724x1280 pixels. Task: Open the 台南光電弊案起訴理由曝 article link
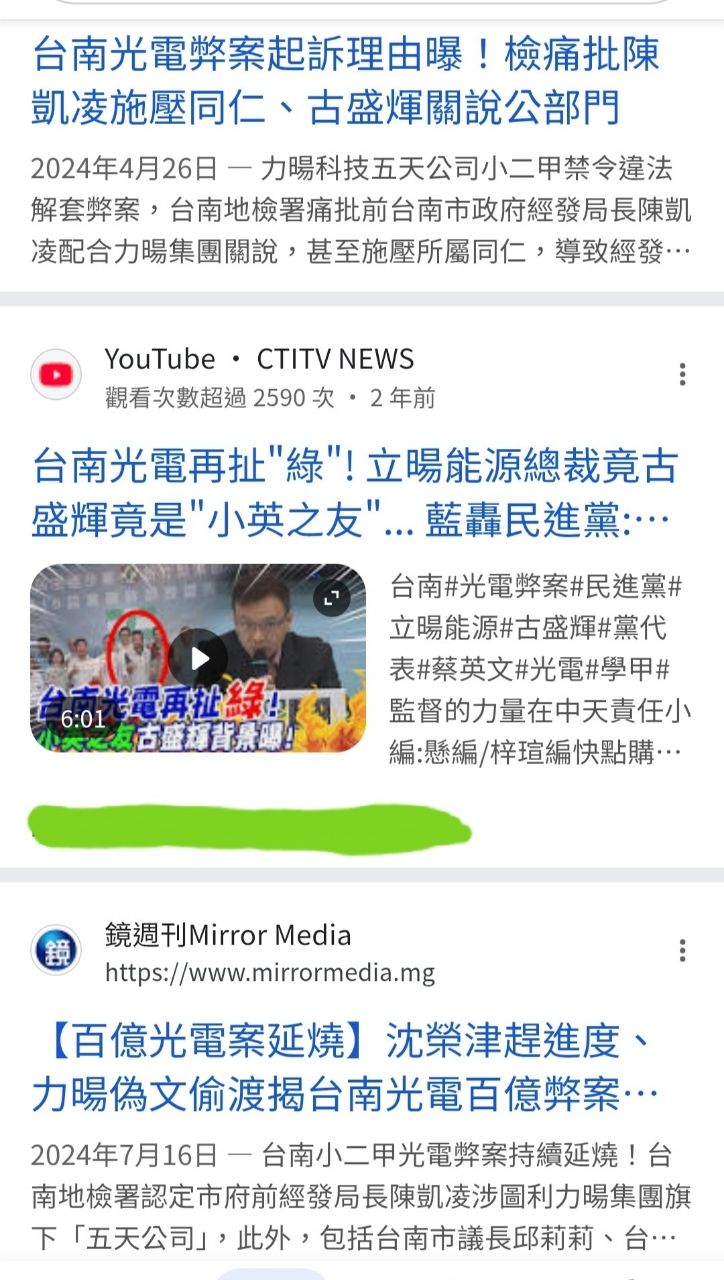pyautogui.click(x=346, y=80)
